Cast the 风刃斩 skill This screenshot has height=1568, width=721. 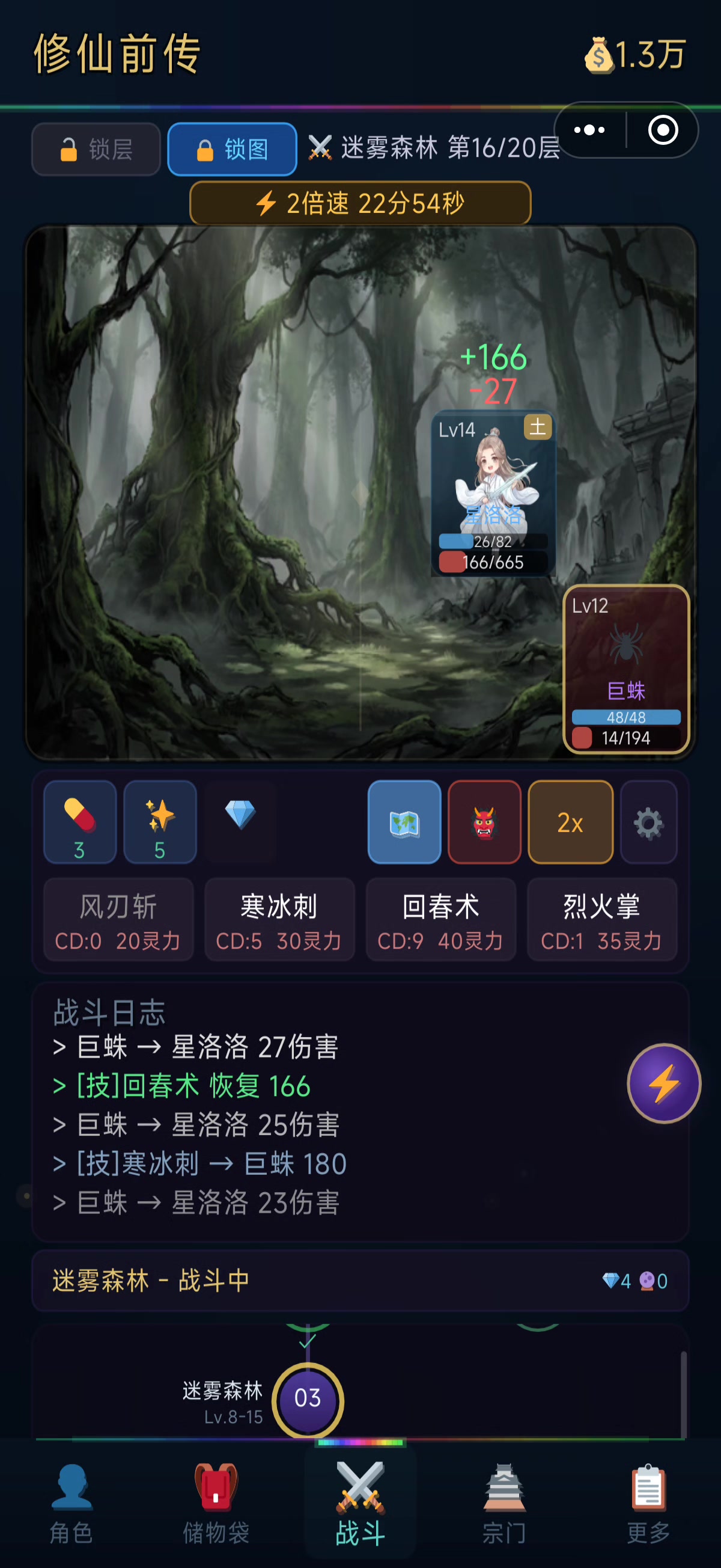(x=118, y=919)
